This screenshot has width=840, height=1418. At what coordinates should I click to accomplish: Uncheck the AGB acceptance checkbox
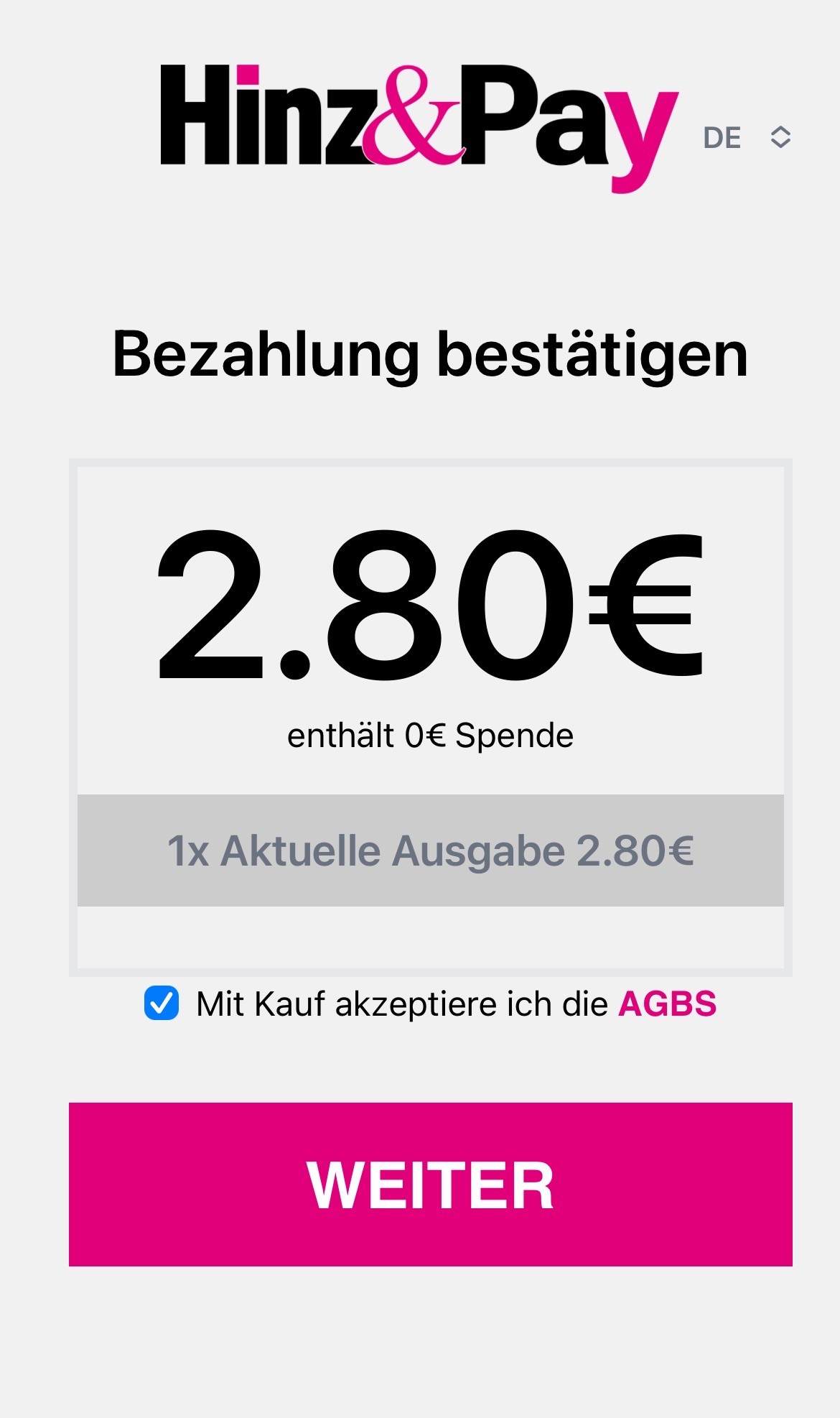[162, 1003]
